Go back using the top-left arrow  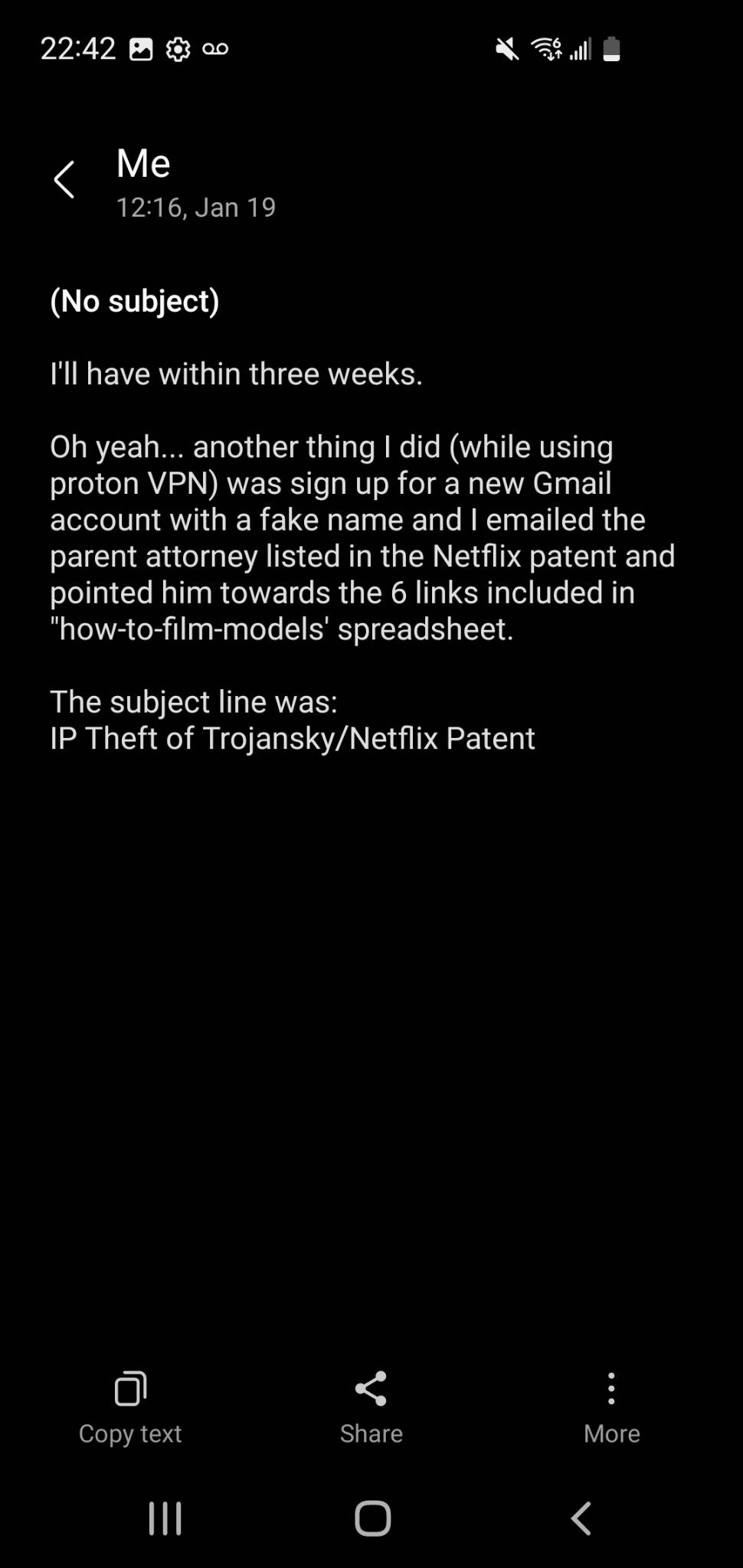[64, 180]
